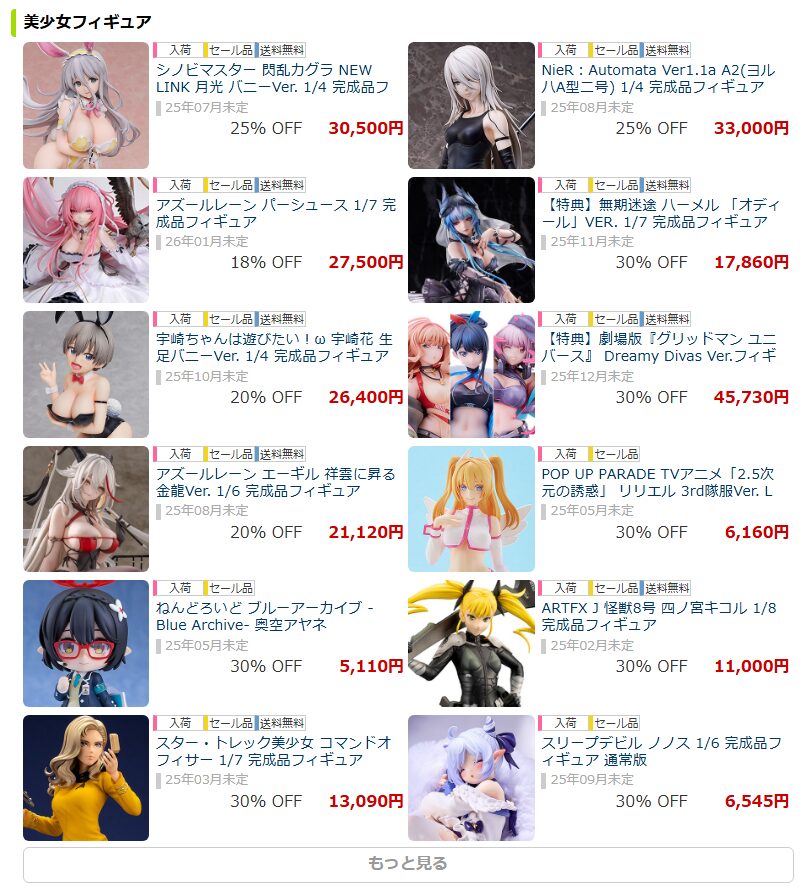Open スター・トレック美少女 コマンドオフィサー figure
This screenshot has width=811, height=894.
[273, 751]
